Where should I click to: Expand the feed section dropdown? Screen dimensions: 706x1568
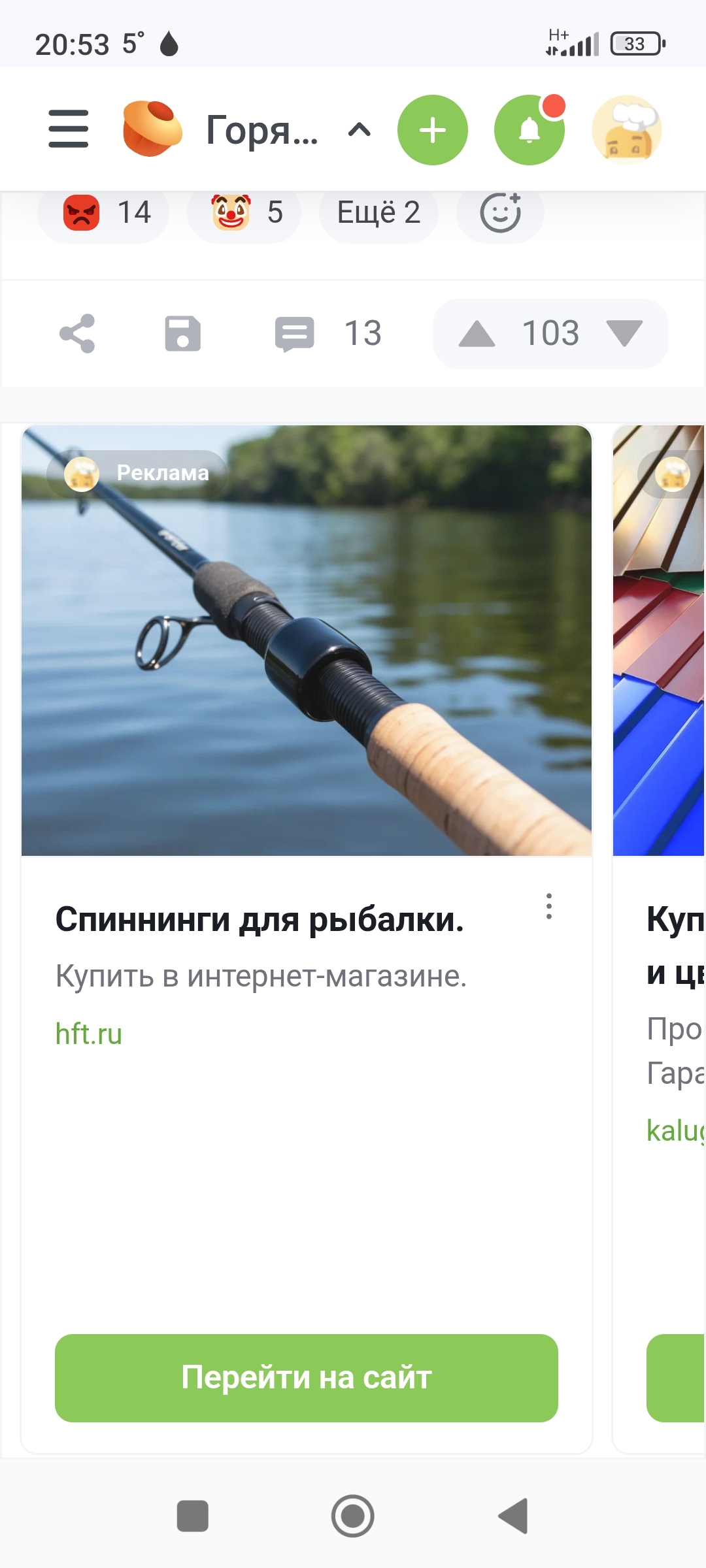point(359,130)
